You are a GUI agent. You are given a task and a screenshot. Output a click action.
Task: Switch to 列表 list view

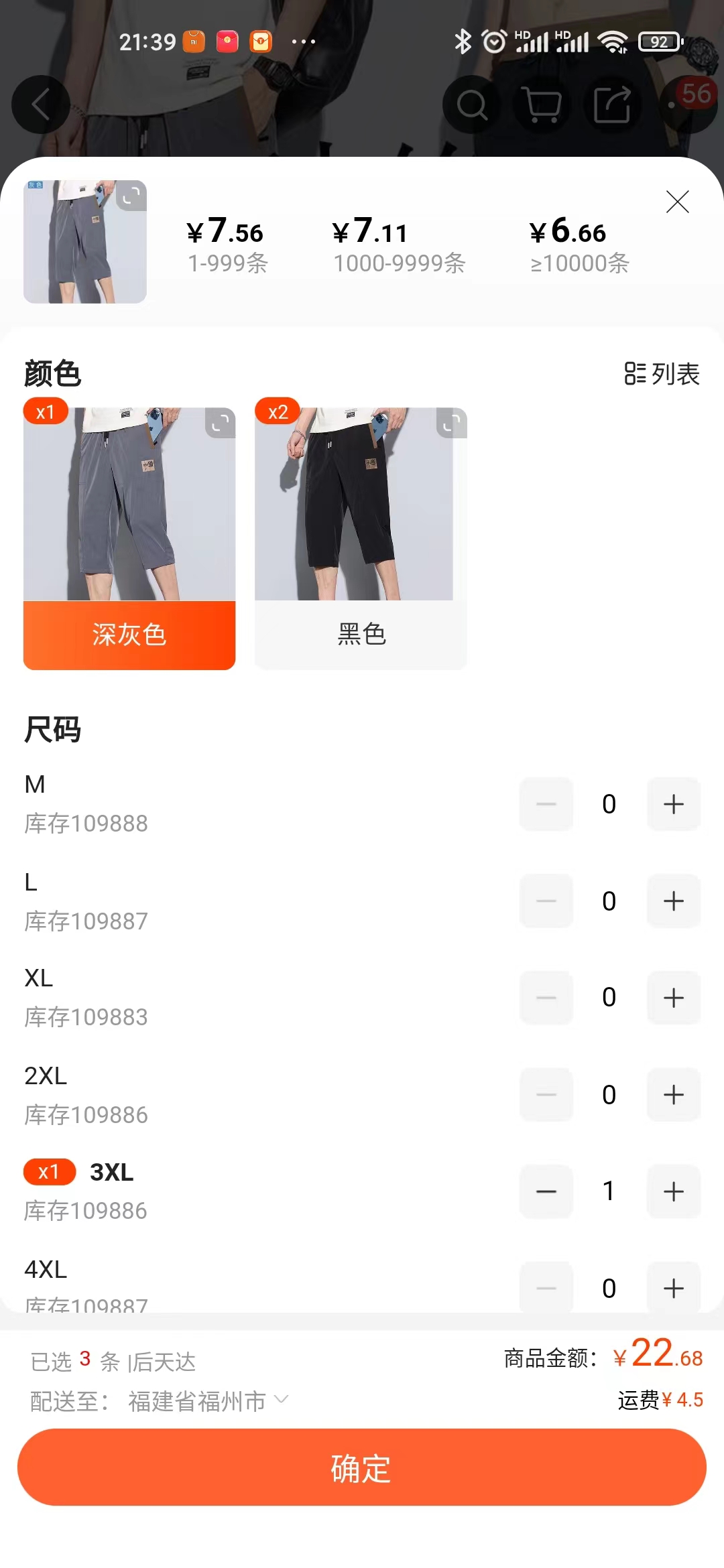(662, 374)
